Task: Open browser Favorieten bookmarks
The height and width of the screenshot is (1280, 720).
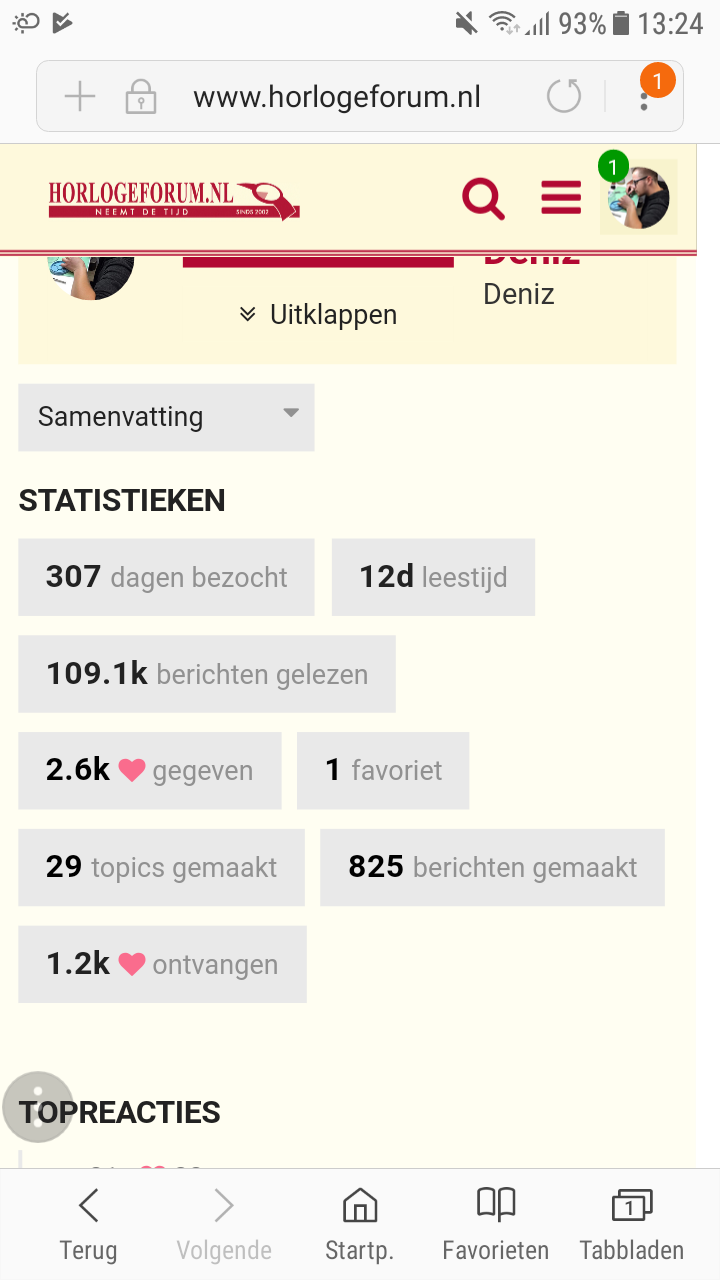Action: coord(496,1224)
